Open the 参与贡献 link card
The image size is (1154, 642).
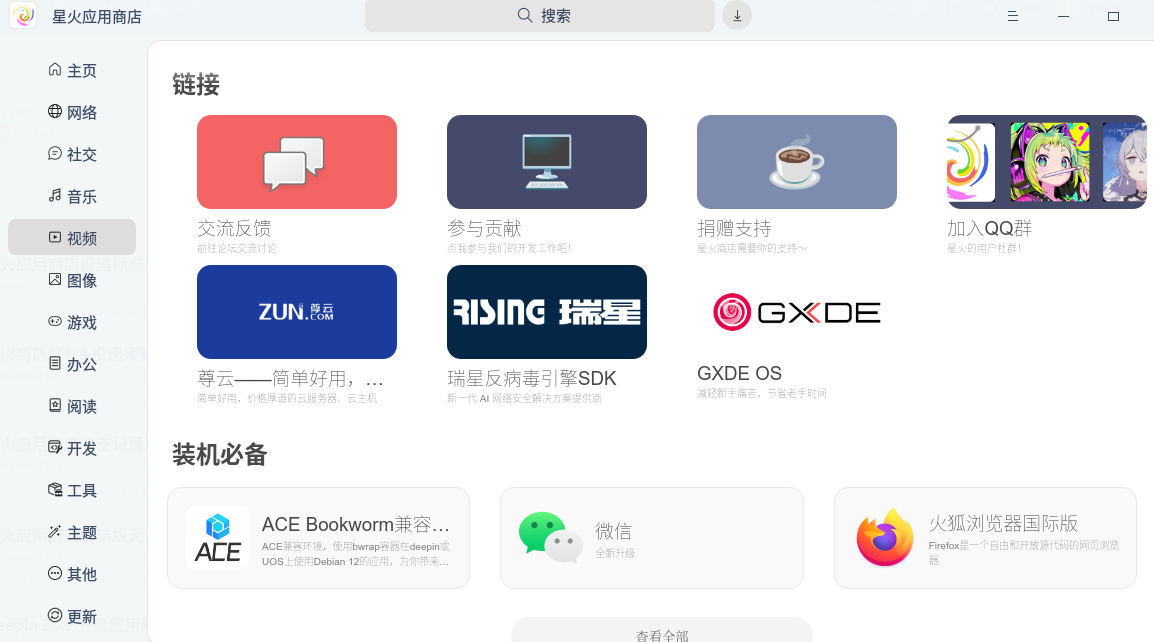547,162
